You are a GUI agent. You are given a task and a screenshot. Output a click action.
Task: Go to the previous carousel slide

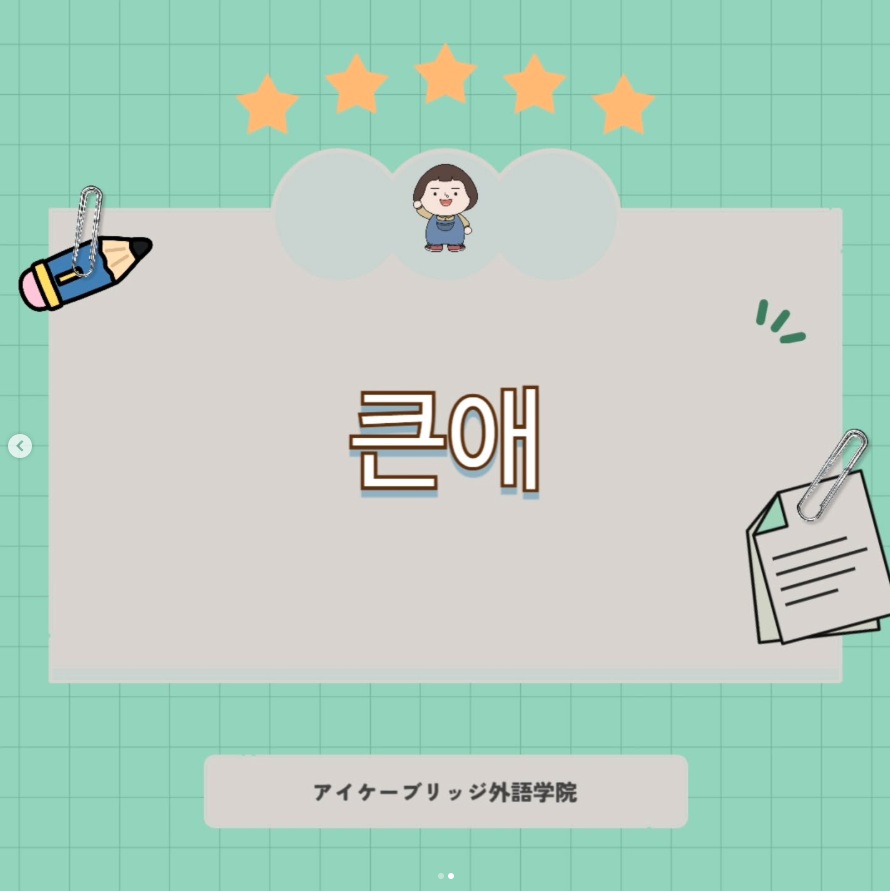click(20, 446)
